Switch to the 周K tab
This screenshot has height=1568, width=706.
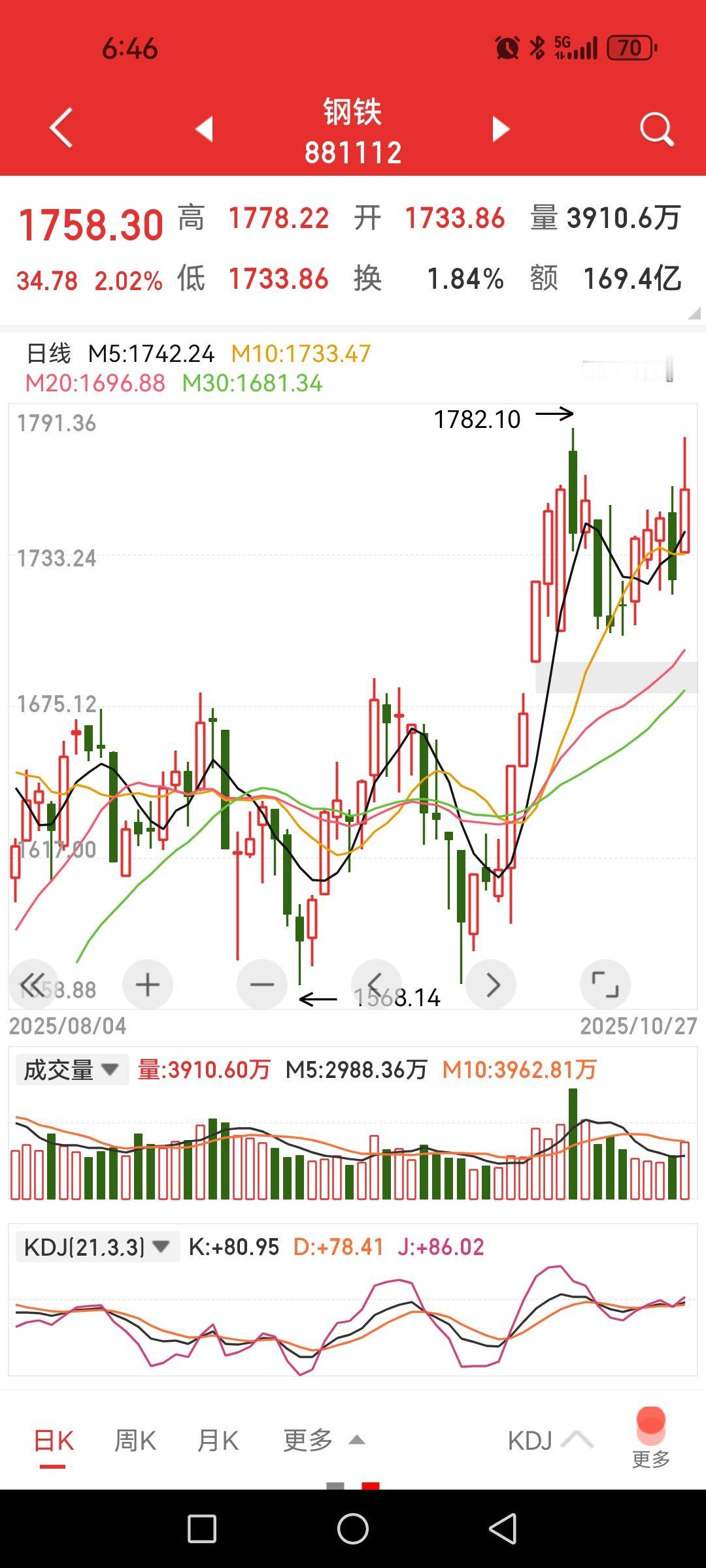(x=135, y=1440)
